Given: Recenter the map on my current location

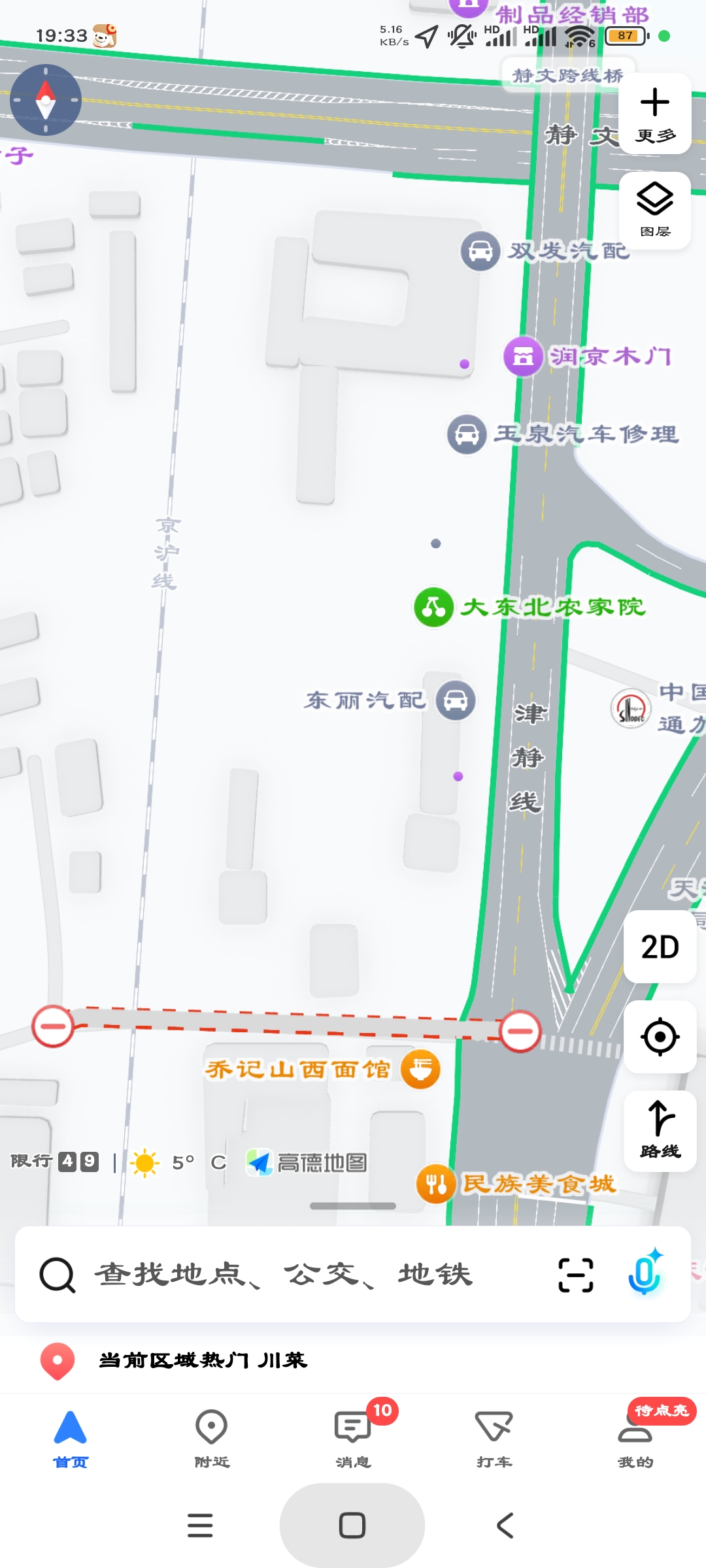Looking at the screenshot, I should pos(660,1037).
